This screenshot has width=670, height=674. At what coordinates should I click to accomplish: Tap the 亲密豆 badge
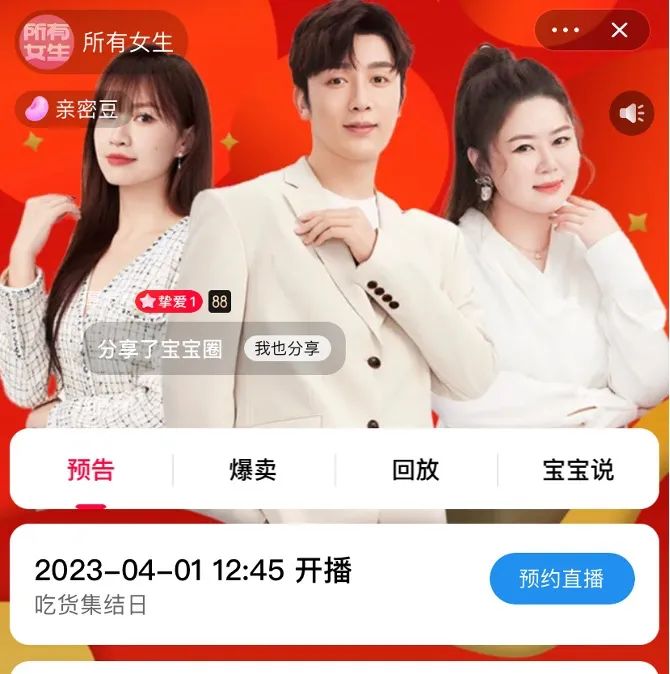(x=70, y=109)
